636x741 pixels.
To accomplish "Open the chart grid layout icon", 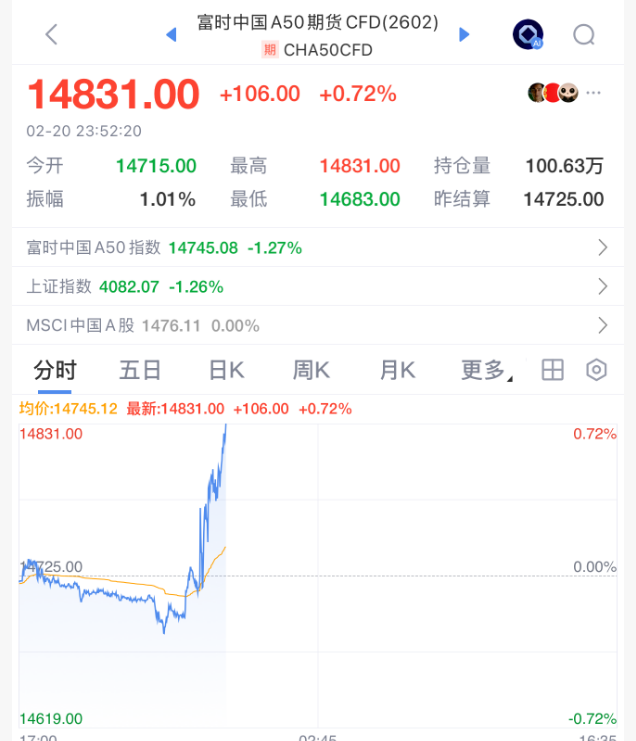I will click(553, 371).
